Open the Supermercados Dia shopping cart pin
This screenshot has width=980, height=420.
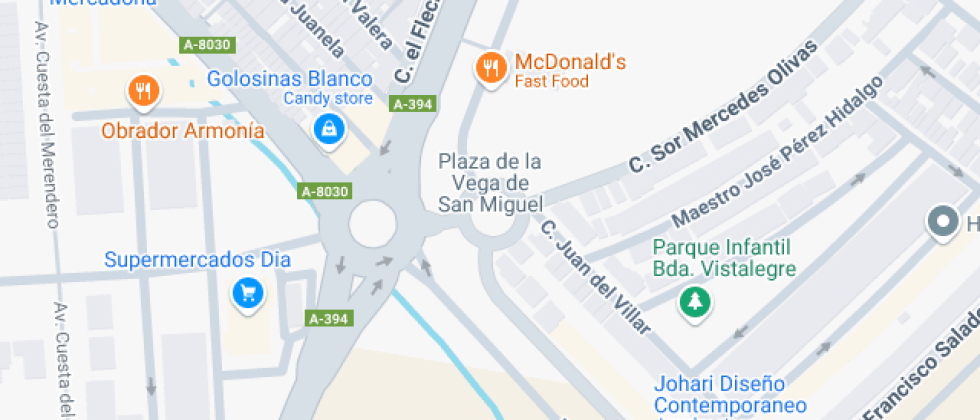[247, 293]
